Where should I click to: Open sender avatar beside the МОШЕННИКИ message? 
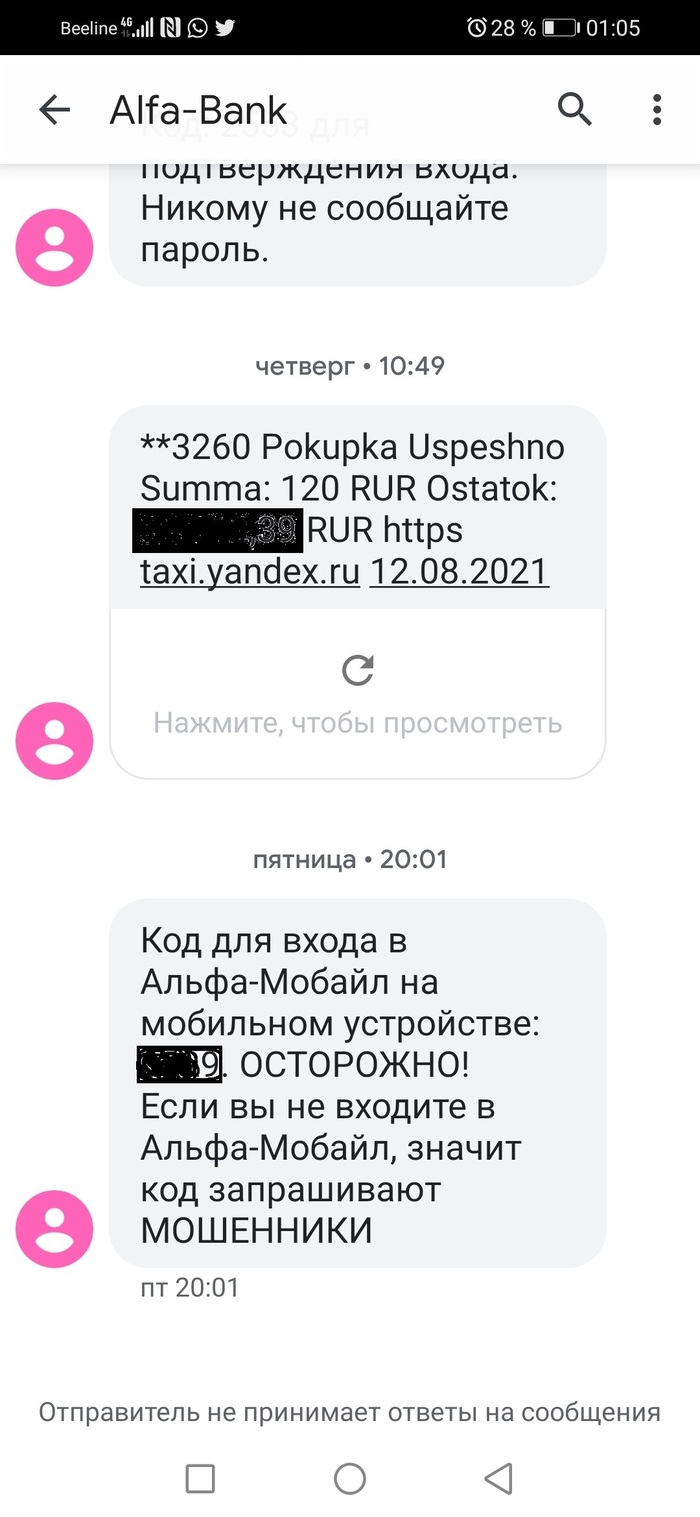pyautogui.click(x=54, y=1229)
